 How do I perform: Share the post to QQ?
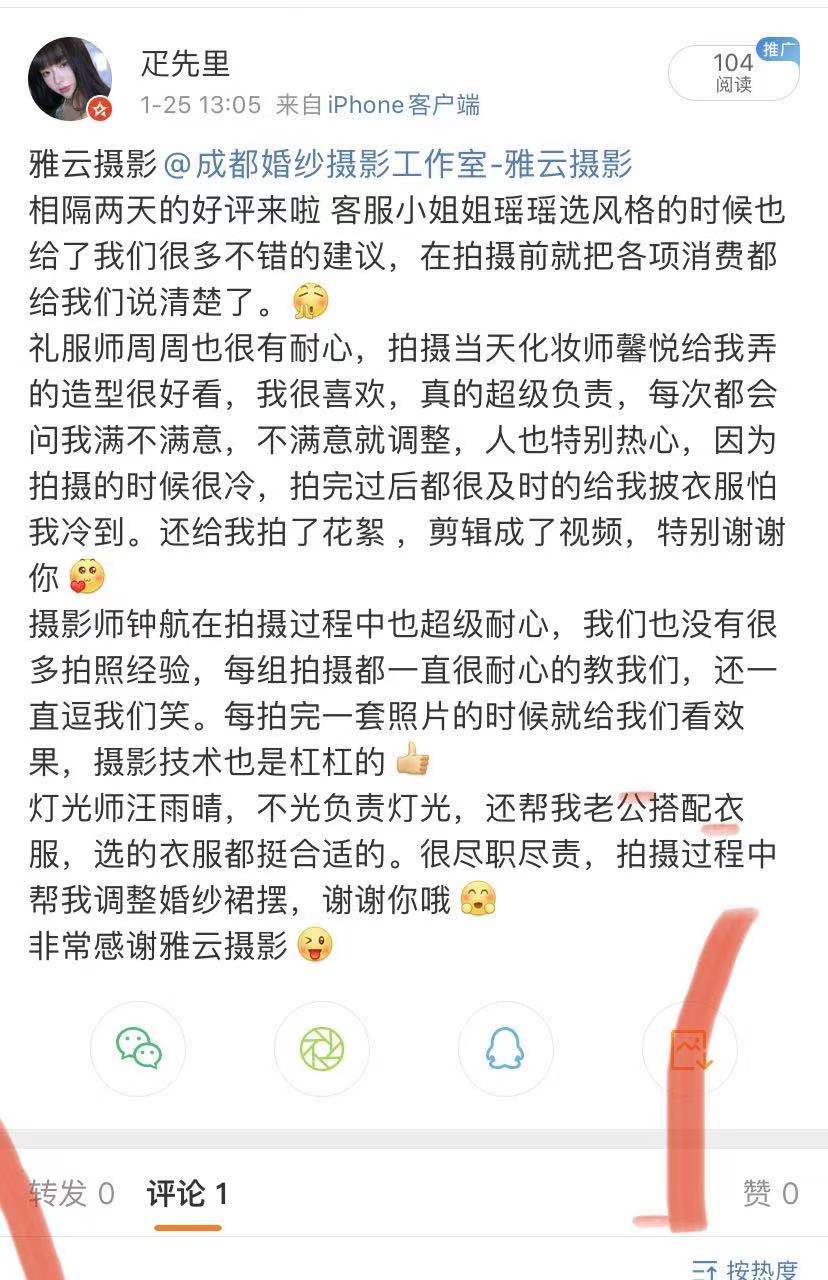pos(506,1049)
